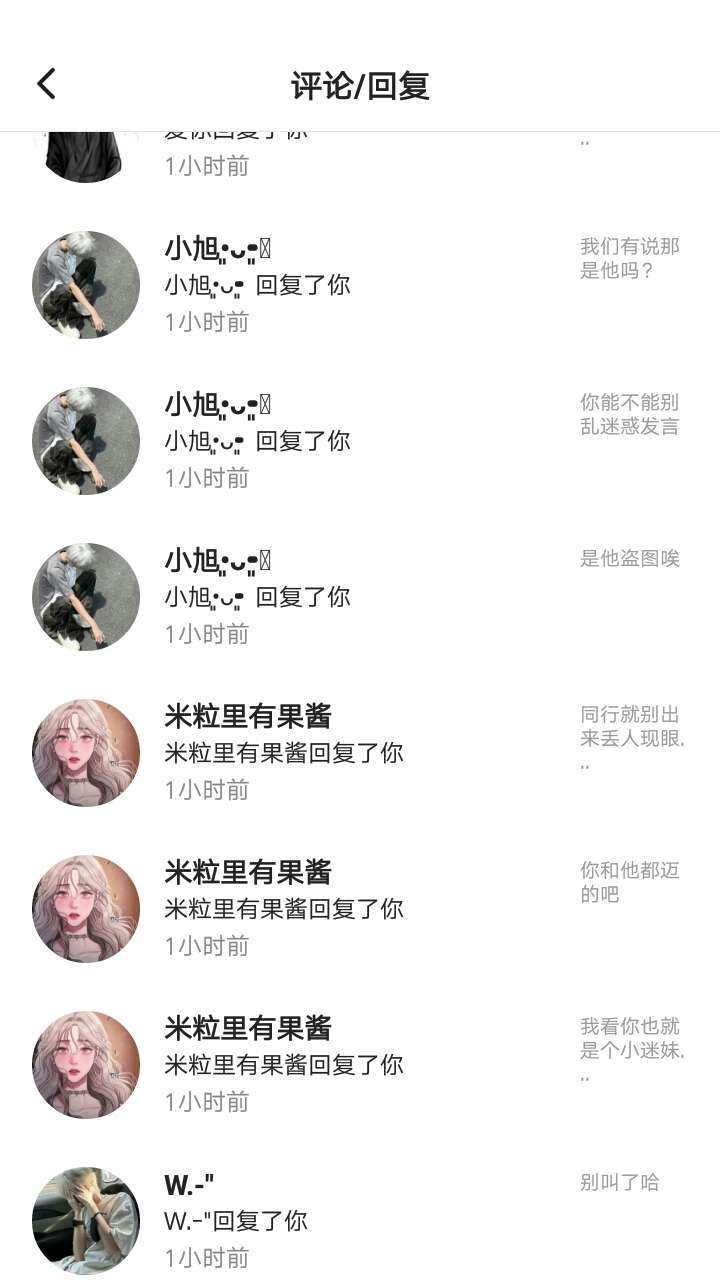Open 米粒里有果酱's reply "同行就别出来丢人现眼"
This screenshot has height=1280, width=720.
(630, 727)
